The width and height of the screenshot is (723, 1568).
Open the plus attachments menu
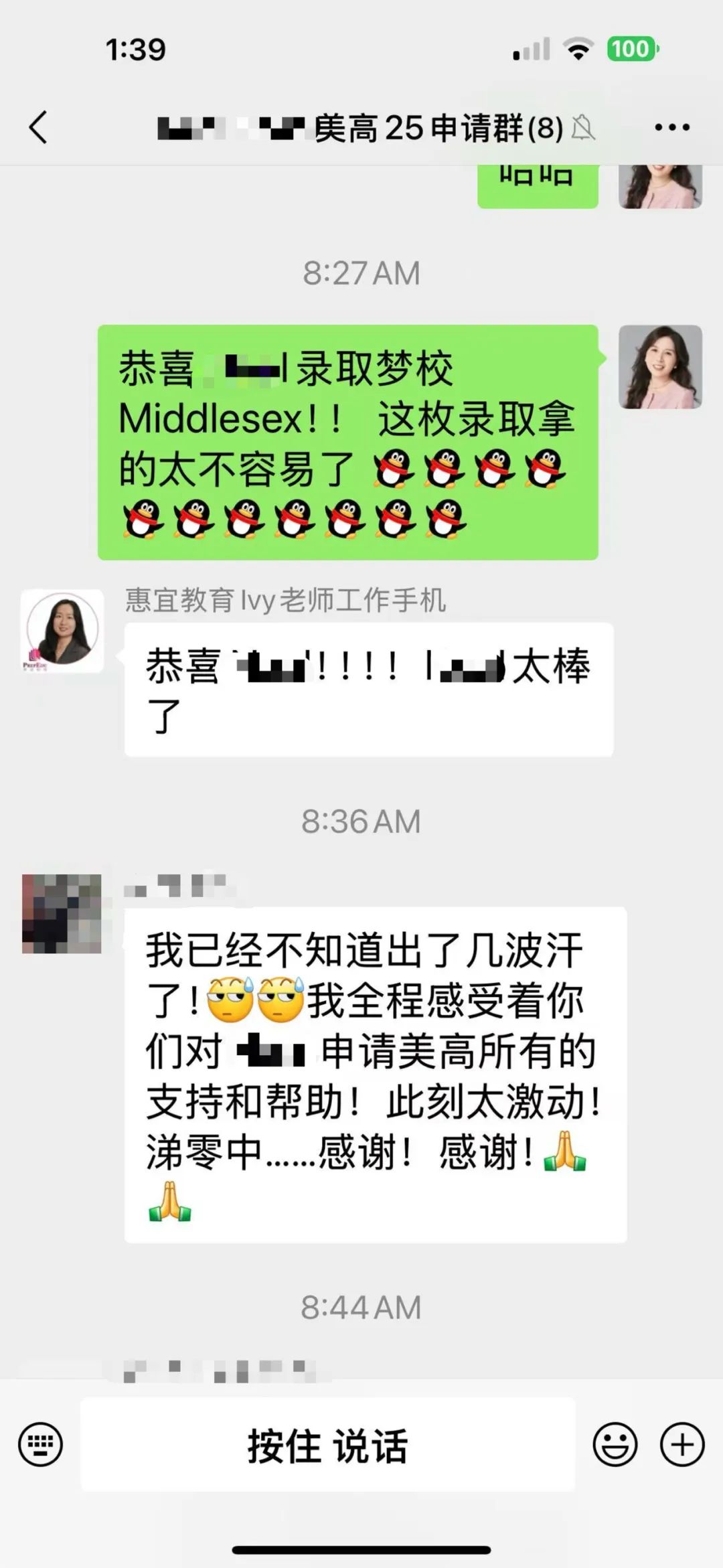tap(682, 1444)
